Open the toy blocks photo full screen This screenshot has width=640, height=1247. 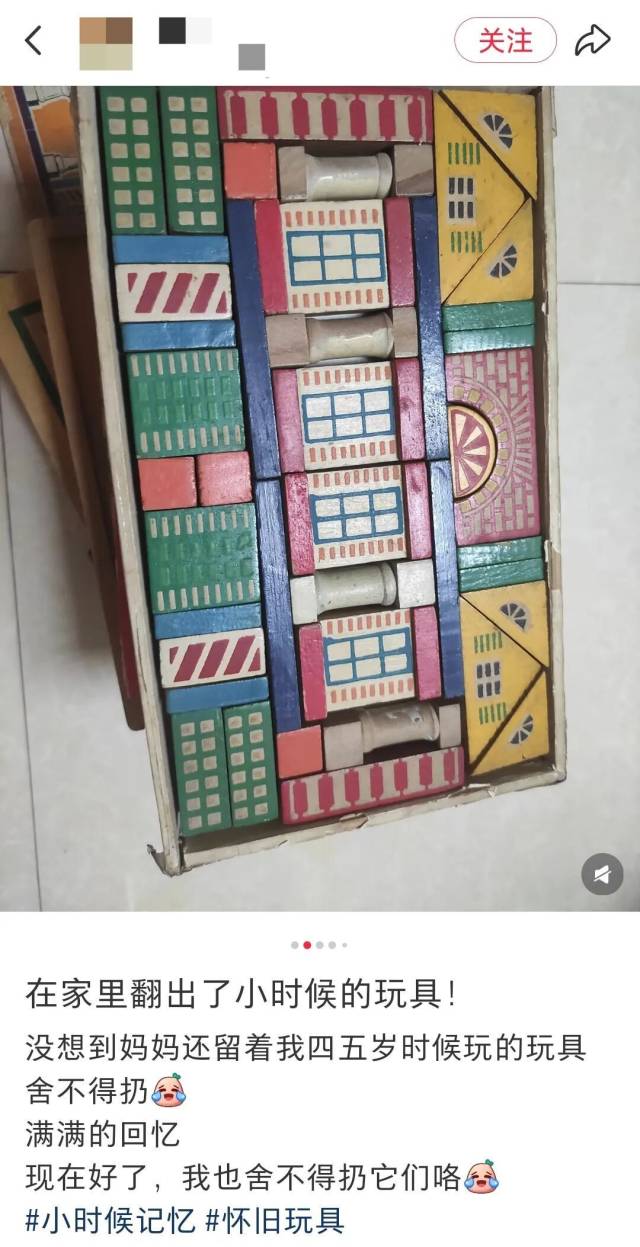[x=320, y=480]
